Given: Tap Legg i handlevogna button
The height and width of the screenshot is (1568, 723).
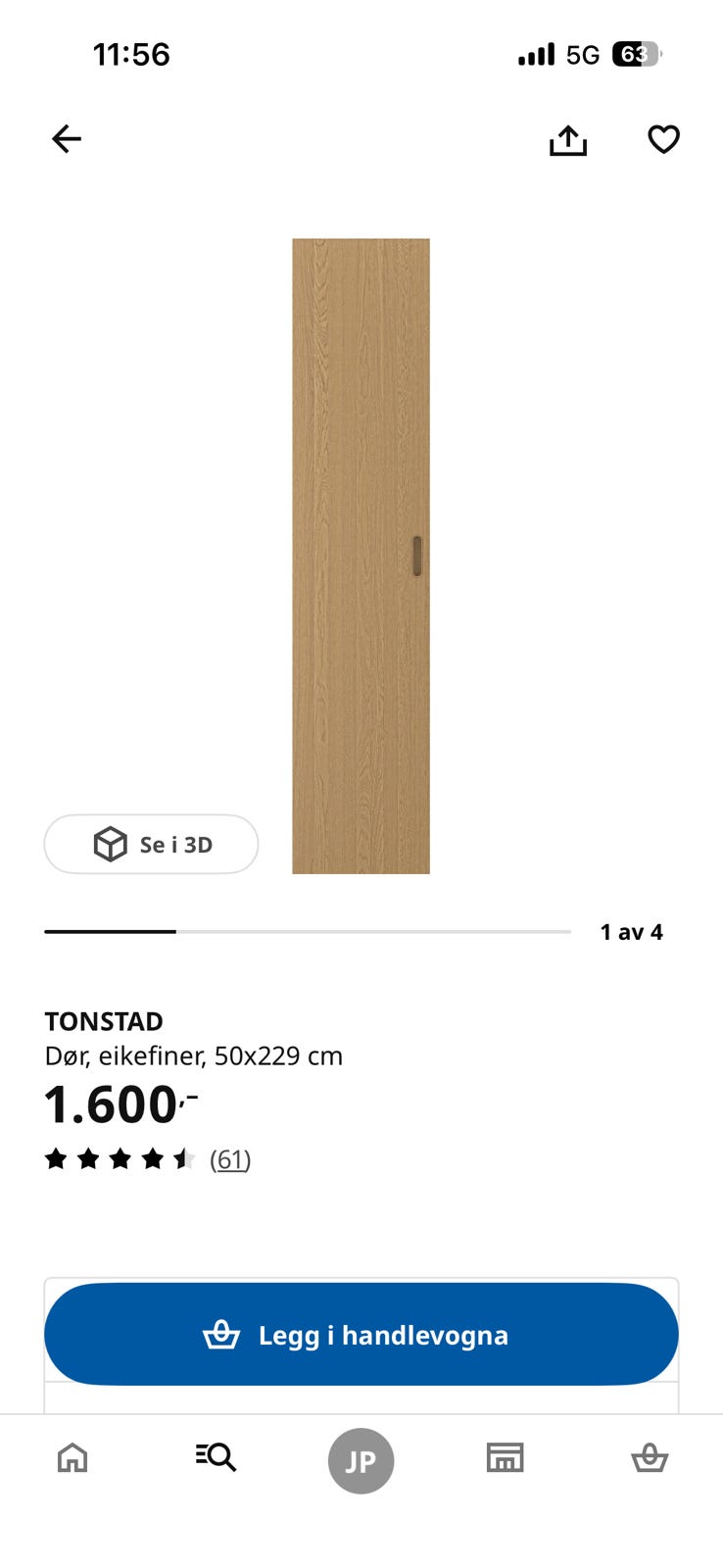Looking at the screenshot, I should coord(361,1334).
